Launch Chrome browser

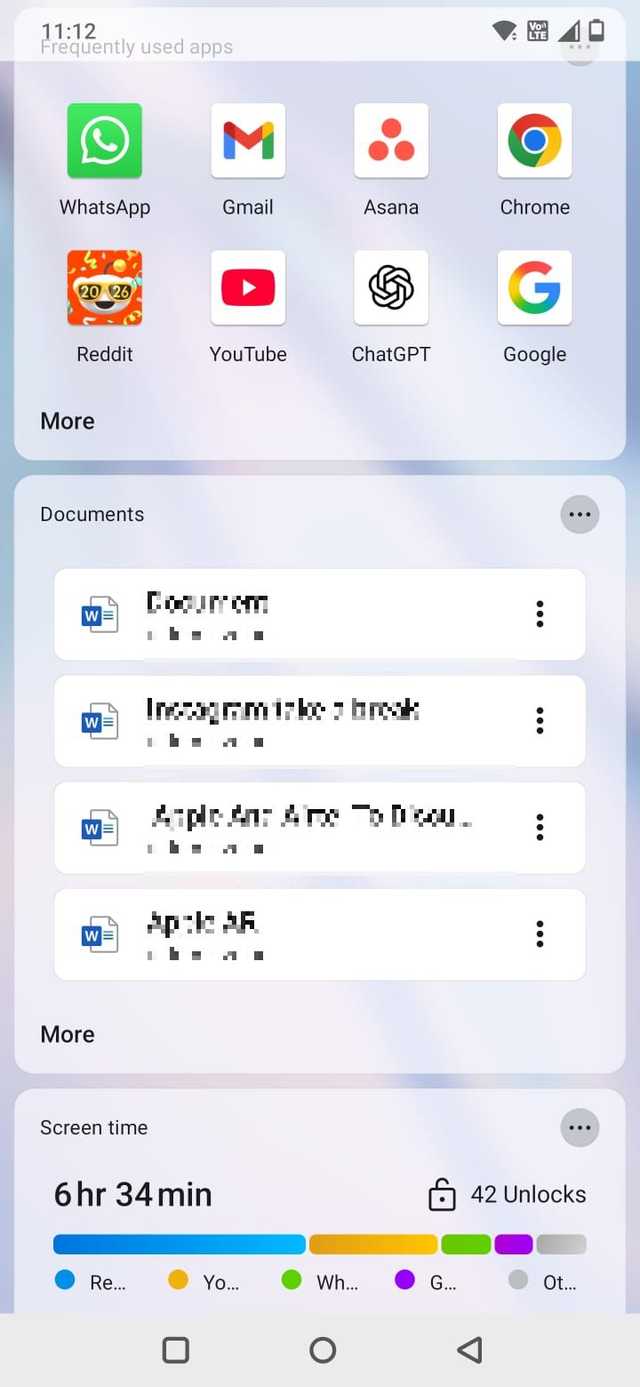point(534,141)
